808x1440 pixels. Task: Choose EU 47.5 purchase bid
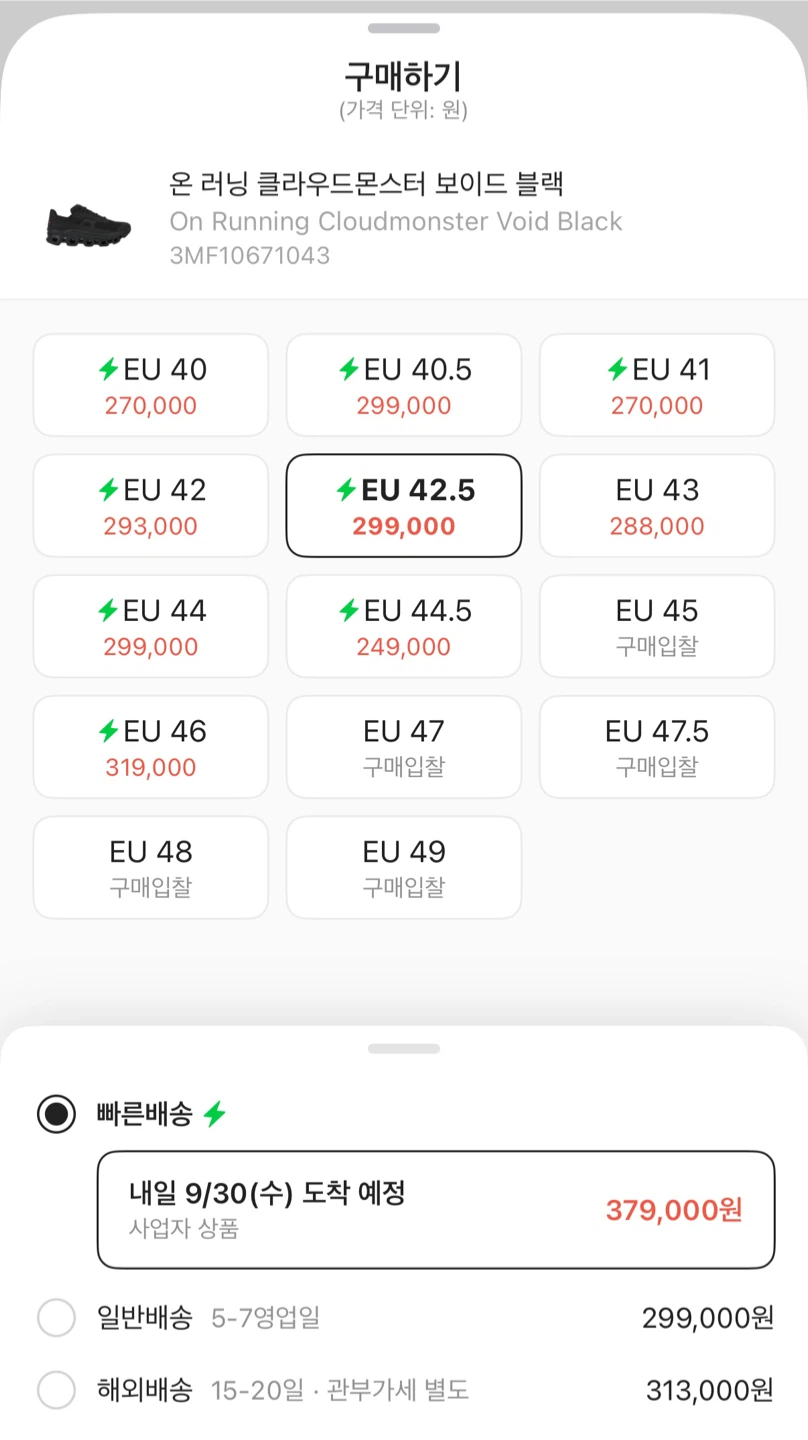657,748
